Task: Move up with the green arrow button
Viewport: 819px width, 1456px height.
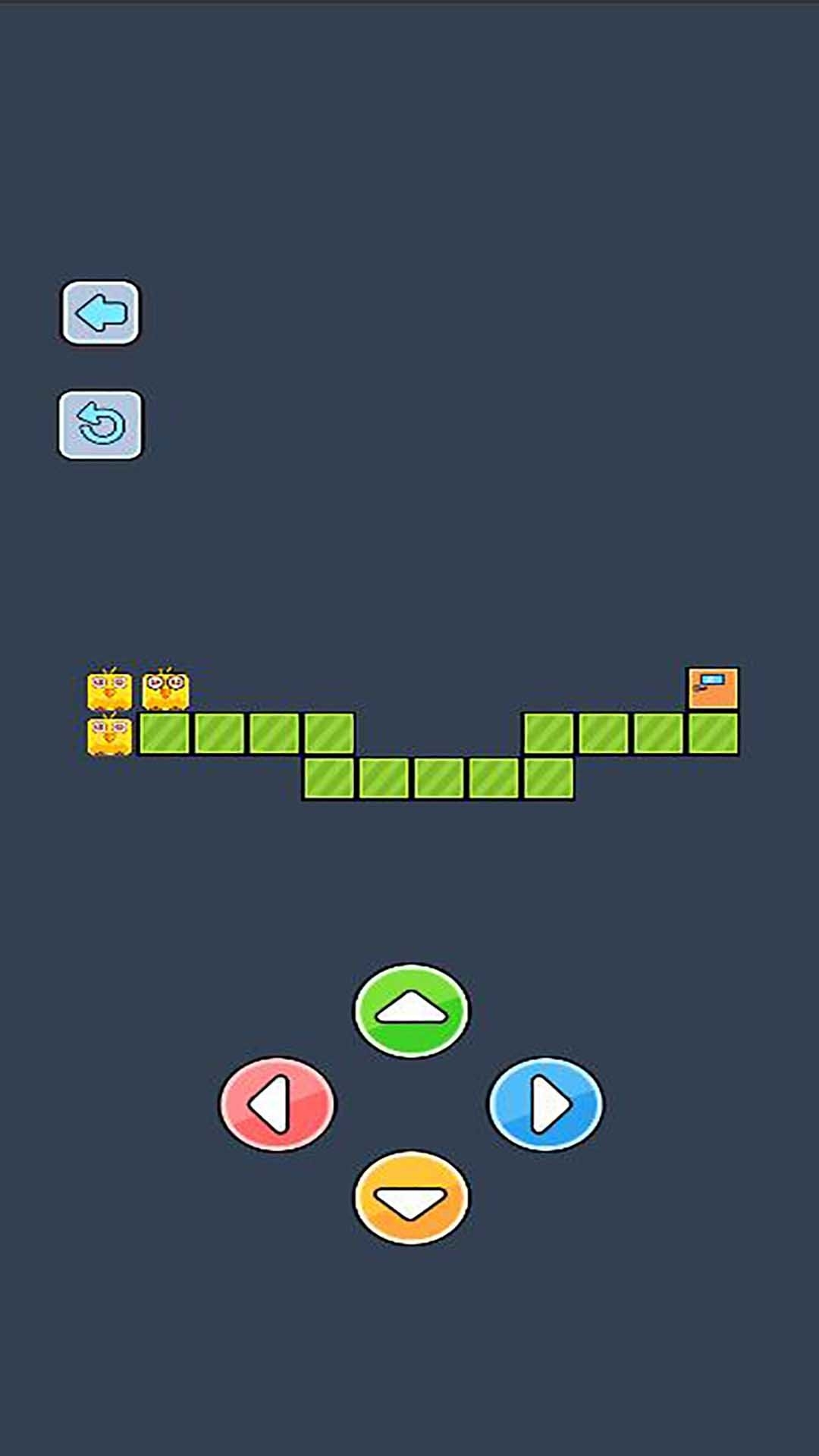Action: [412, 1010]
